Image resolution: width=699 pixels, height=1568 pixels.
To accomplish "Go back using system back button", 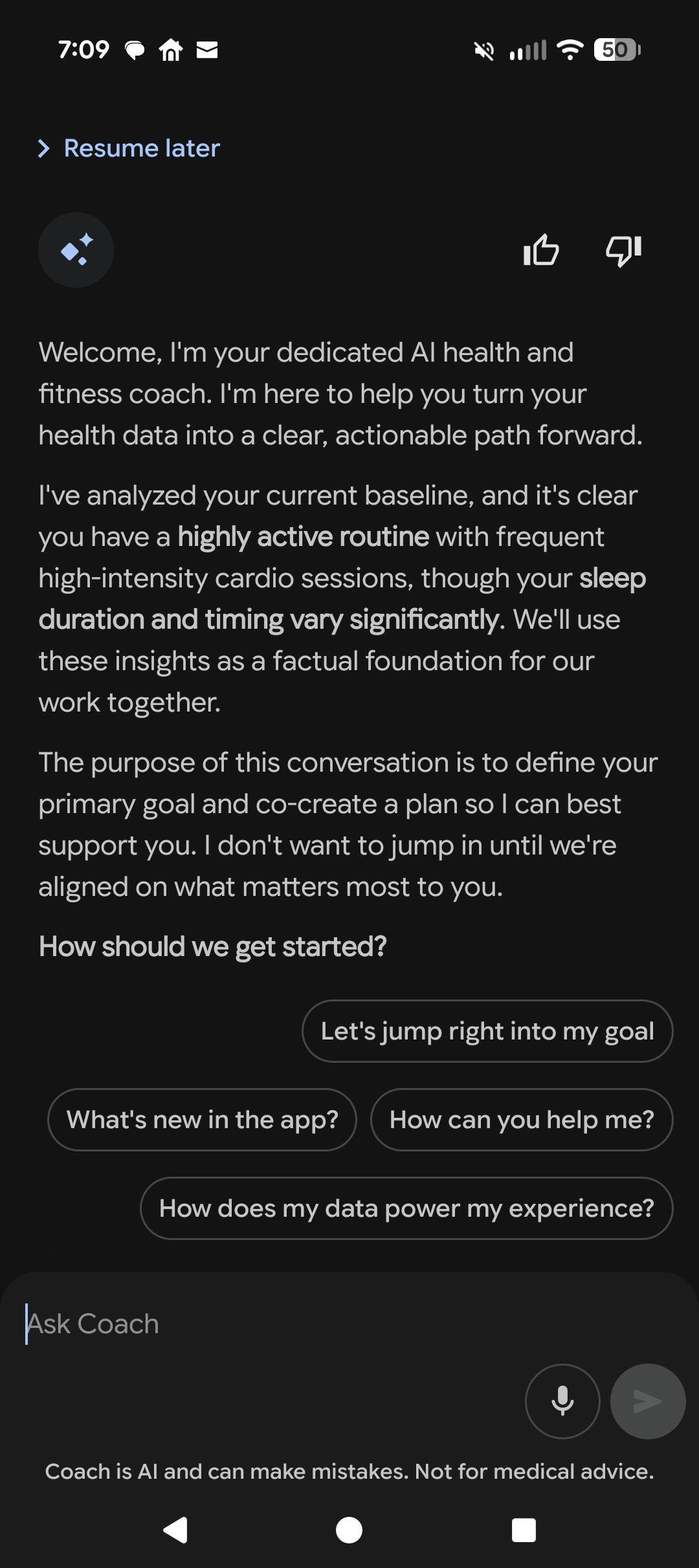I will click(x=175, y=1530).
